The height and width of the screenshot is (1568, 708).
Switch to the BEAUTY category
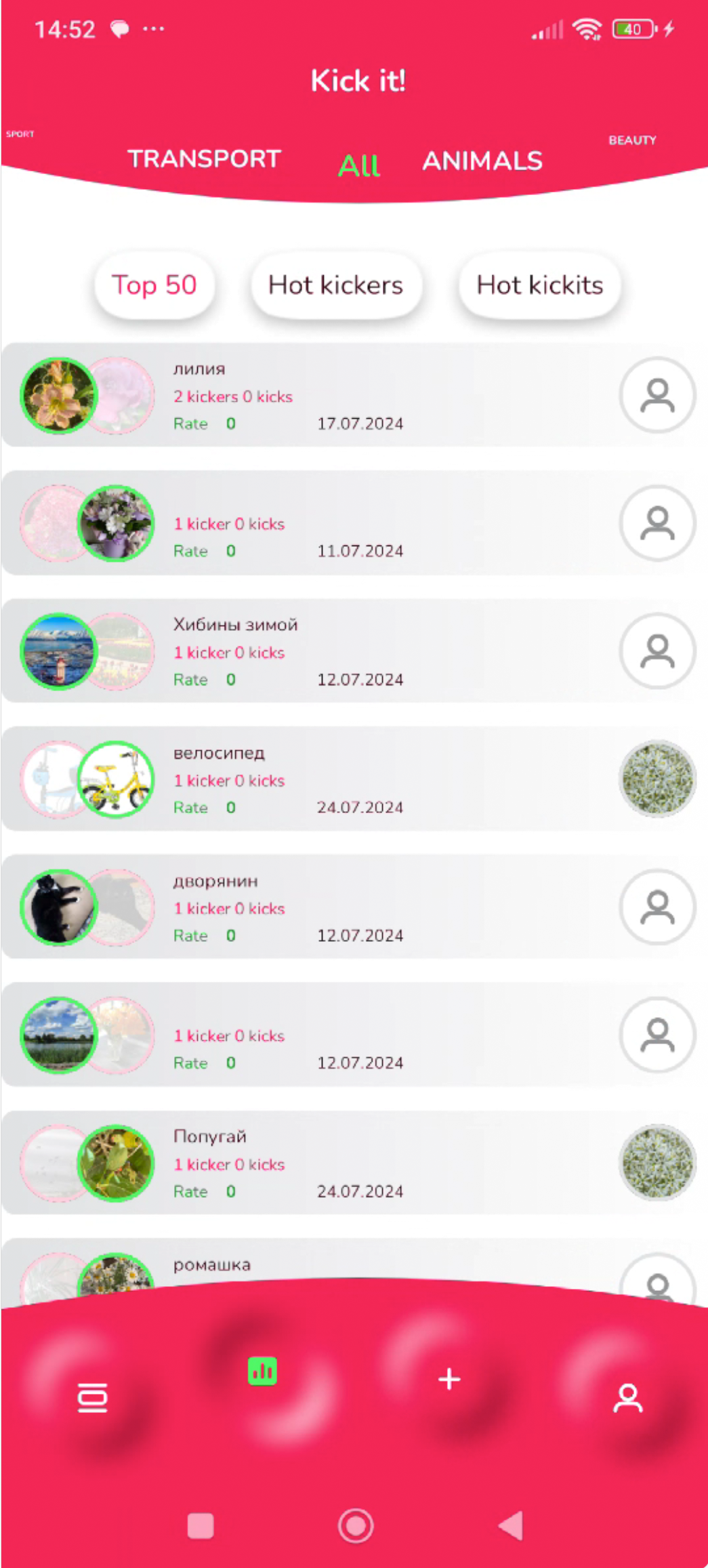[631, 140]
